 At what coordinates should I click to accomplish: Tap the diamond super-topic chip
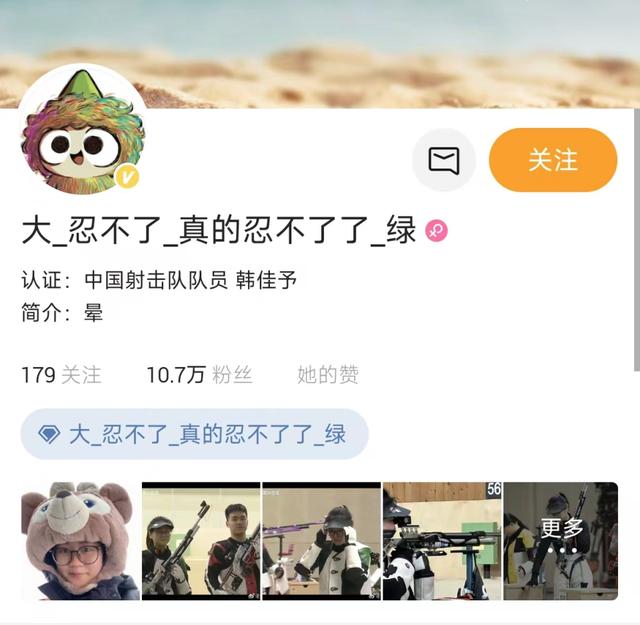click(194, 434)
